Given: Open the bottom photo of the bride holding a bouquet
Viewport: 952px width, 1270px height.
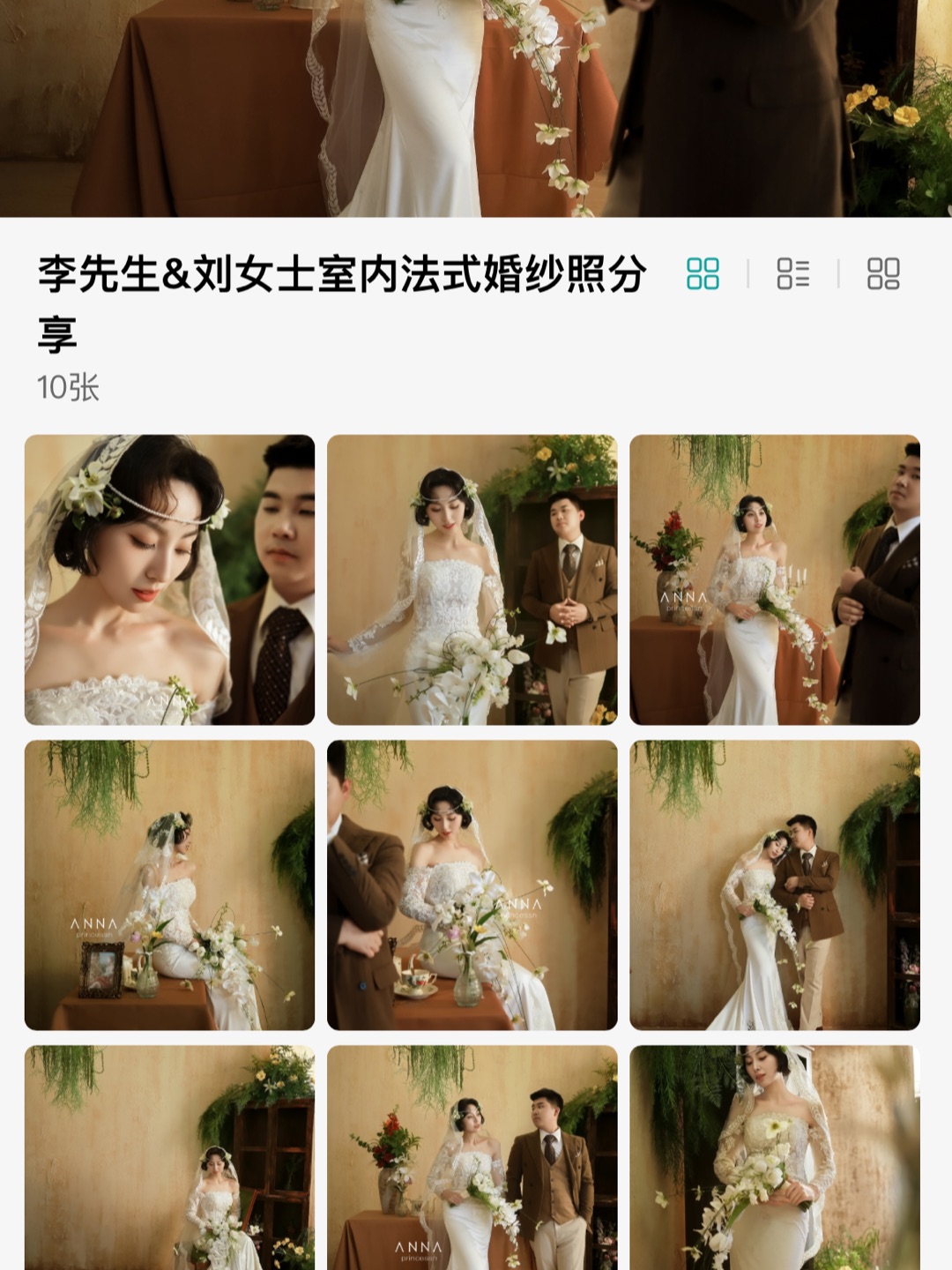Looking at the screenshot, I should click(774, 1157).
